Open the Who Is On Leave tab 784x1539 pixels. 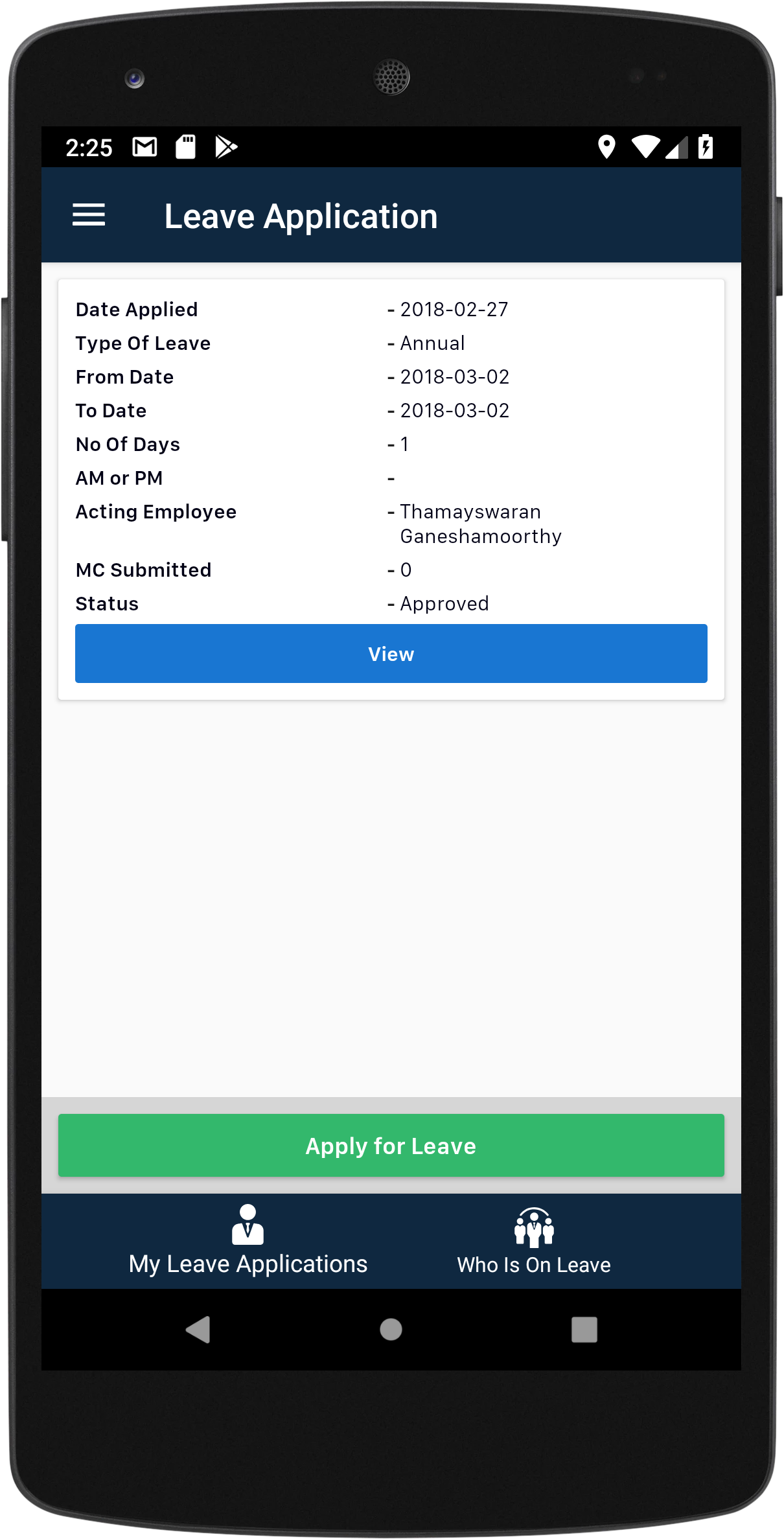click(x=534, y=1241)
